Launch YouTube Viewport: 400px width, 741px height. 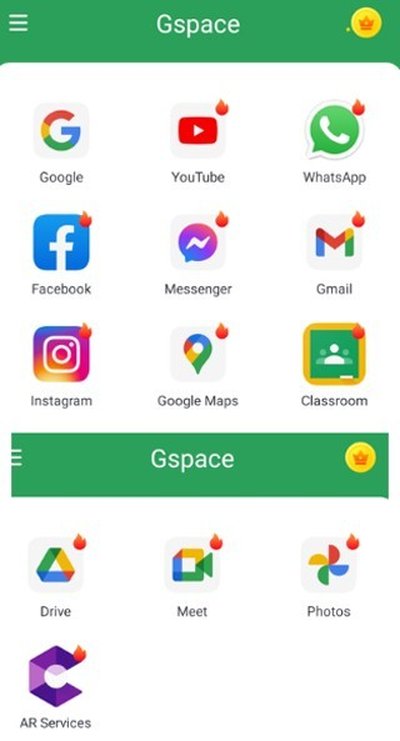coord(198,130)
